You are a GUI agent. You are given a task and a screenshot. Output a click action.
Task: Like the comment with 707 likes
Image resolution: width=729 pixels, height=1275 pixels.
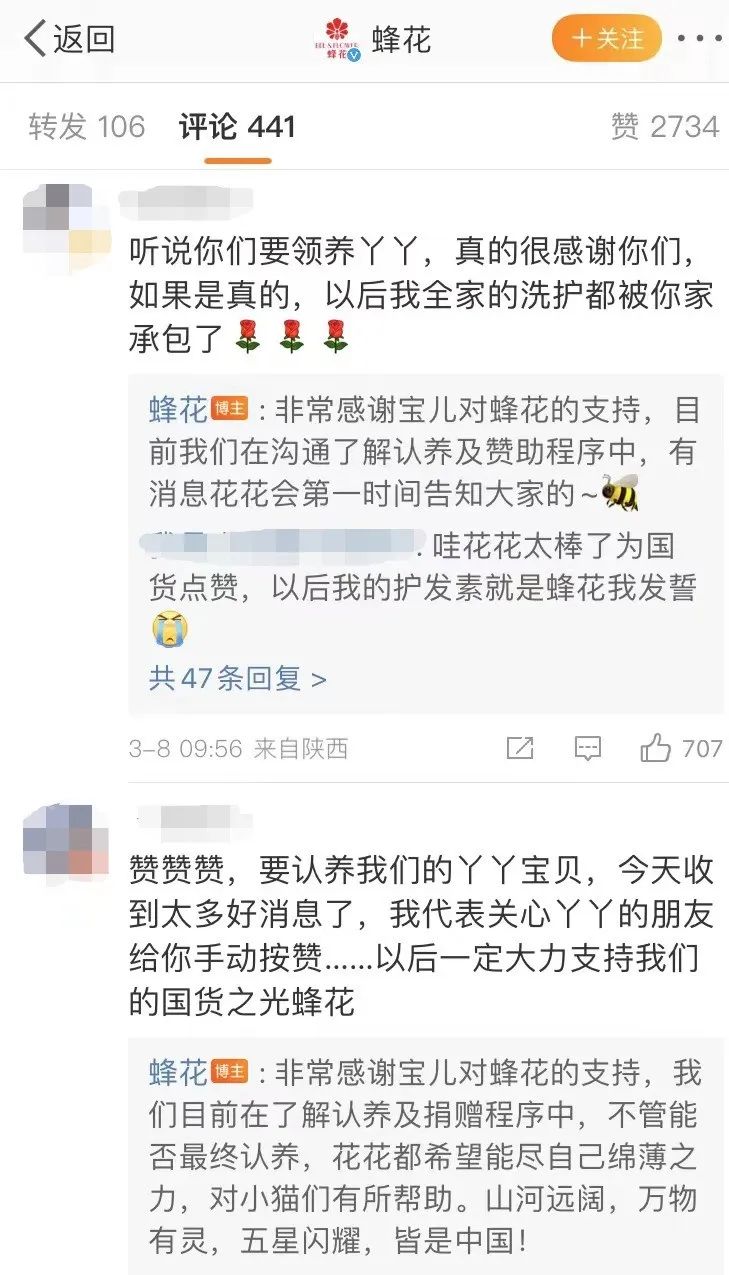click(x=681, y=748)
